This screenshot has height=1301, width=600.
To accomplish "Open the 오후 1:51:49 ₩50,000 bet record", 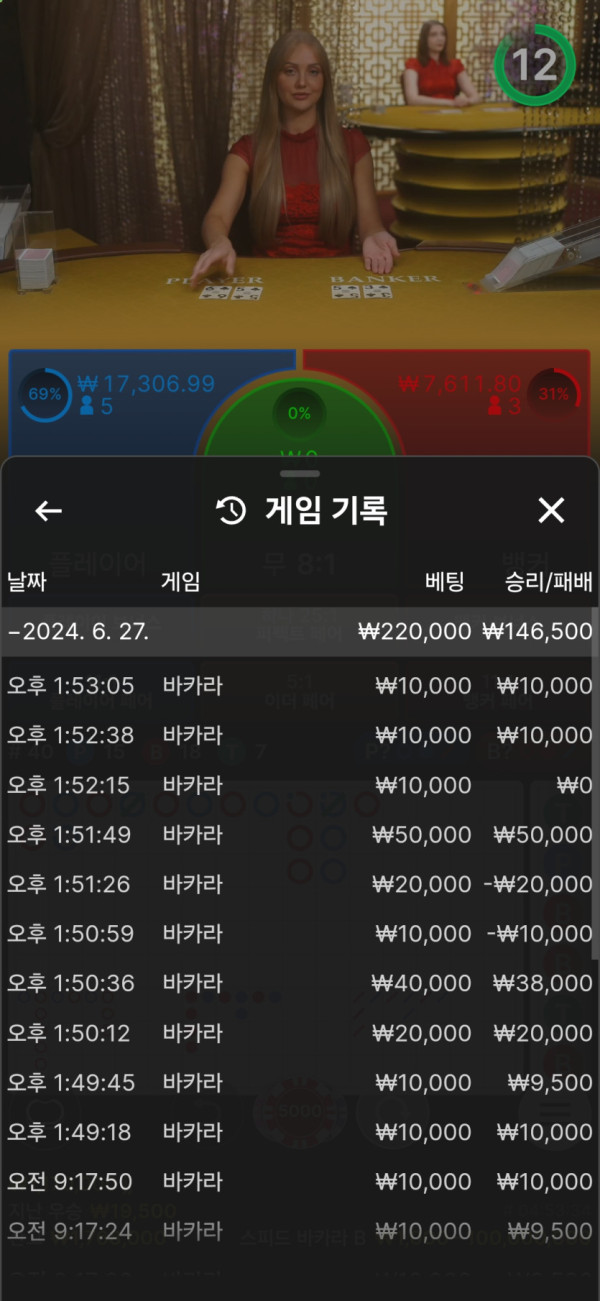I will (298, 835).
